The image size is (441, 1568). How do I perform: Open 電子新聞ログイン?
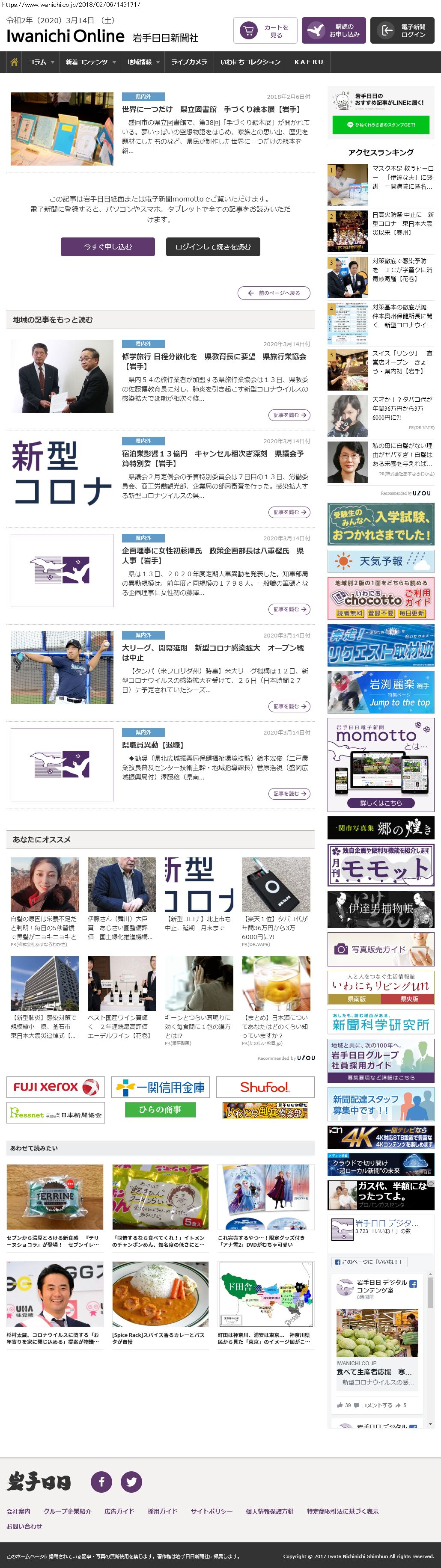pos(402,30)
